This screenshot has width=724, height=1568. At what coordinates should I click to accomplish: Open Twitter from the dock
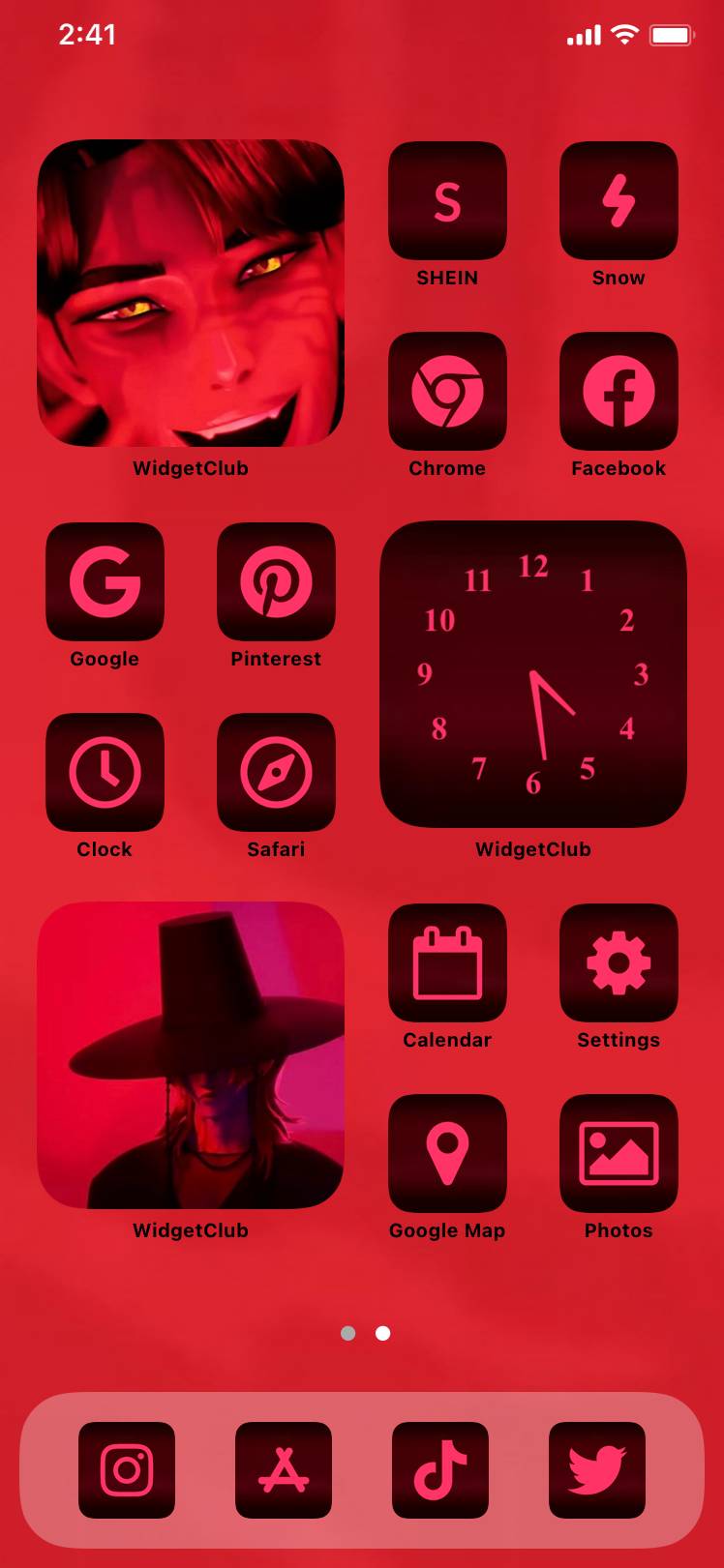pos(597,1470)
